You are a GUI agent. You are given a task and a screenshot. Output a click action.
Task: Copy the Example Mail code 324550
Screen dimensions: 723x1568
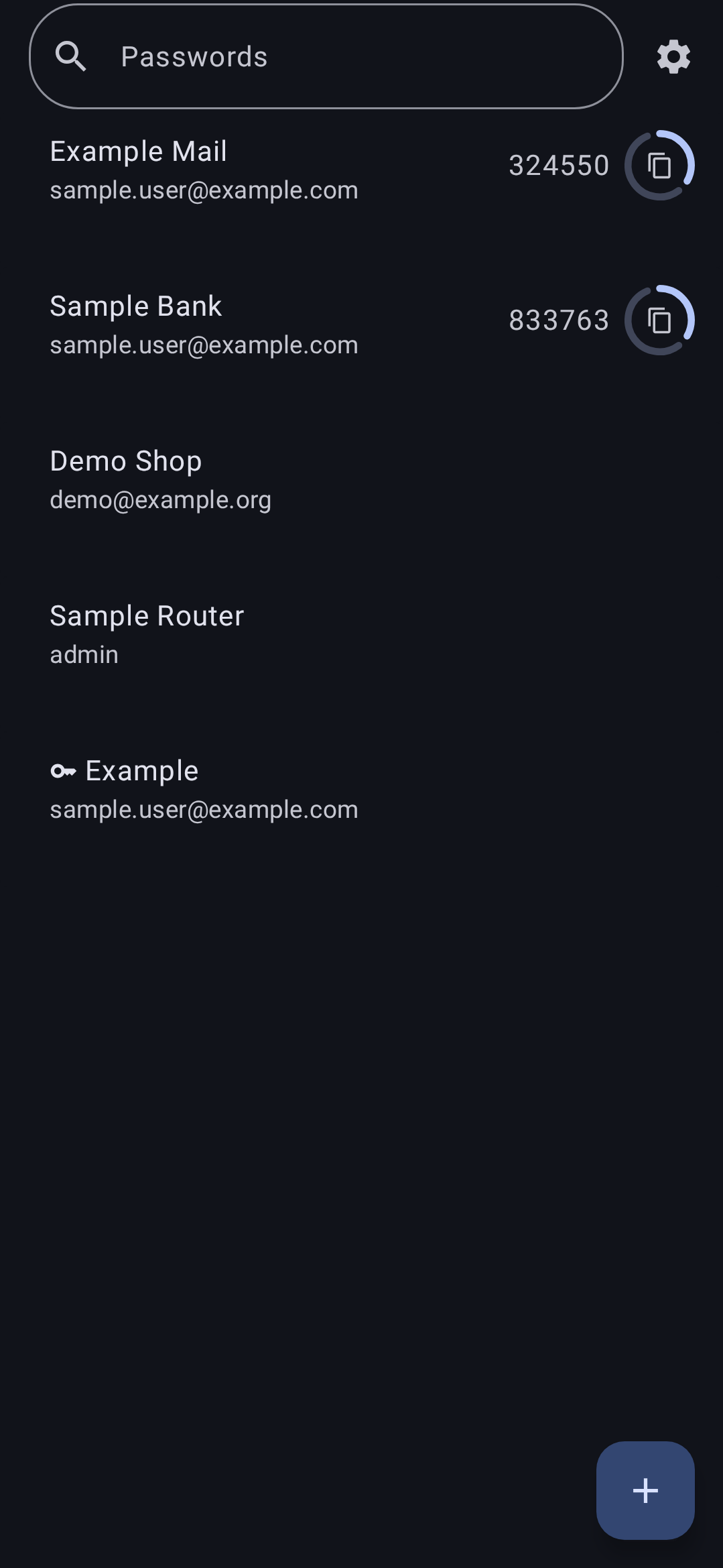[x=659, y=165]
